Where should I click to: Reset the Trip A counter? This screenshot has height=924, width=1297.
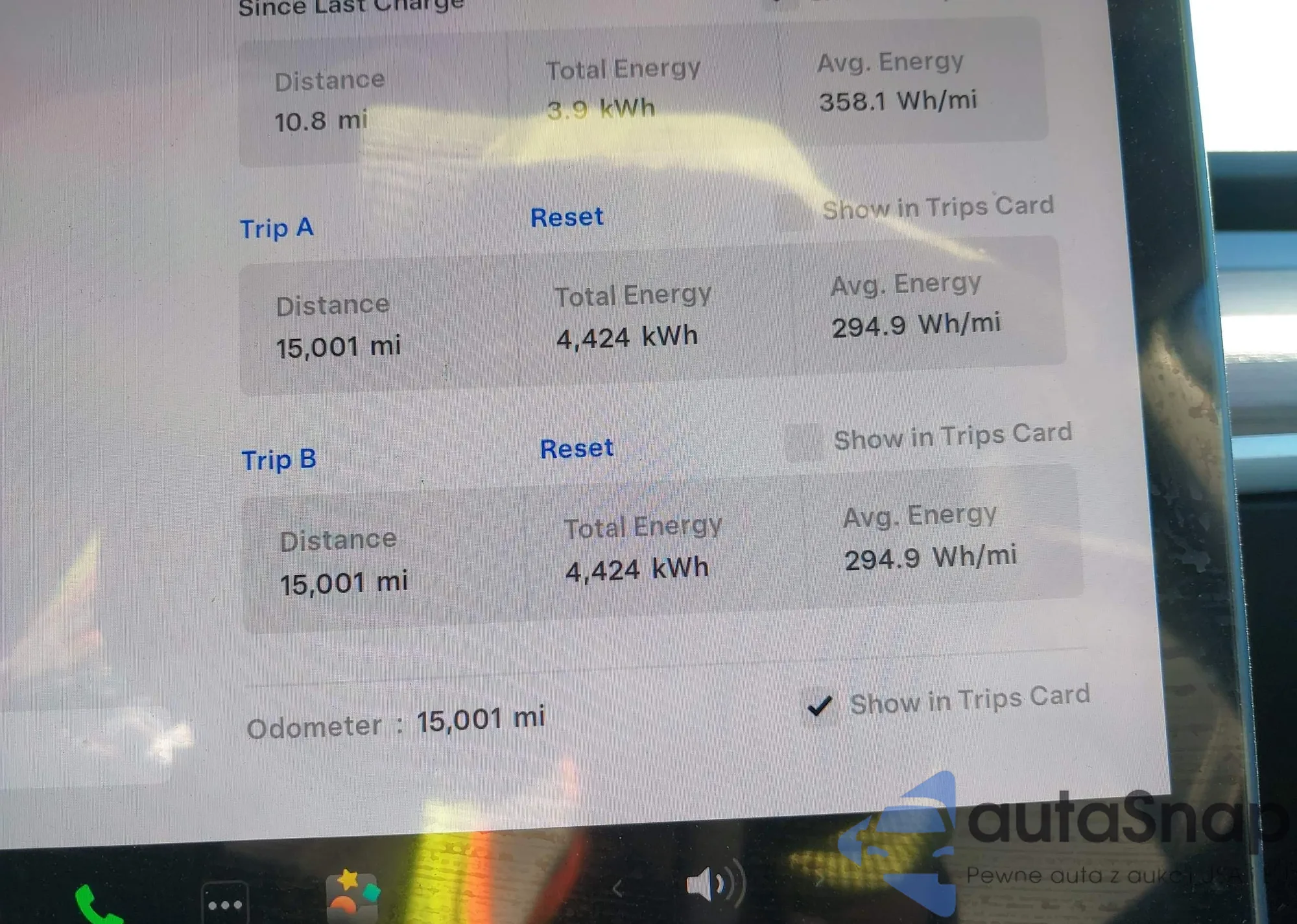point(567,217)
